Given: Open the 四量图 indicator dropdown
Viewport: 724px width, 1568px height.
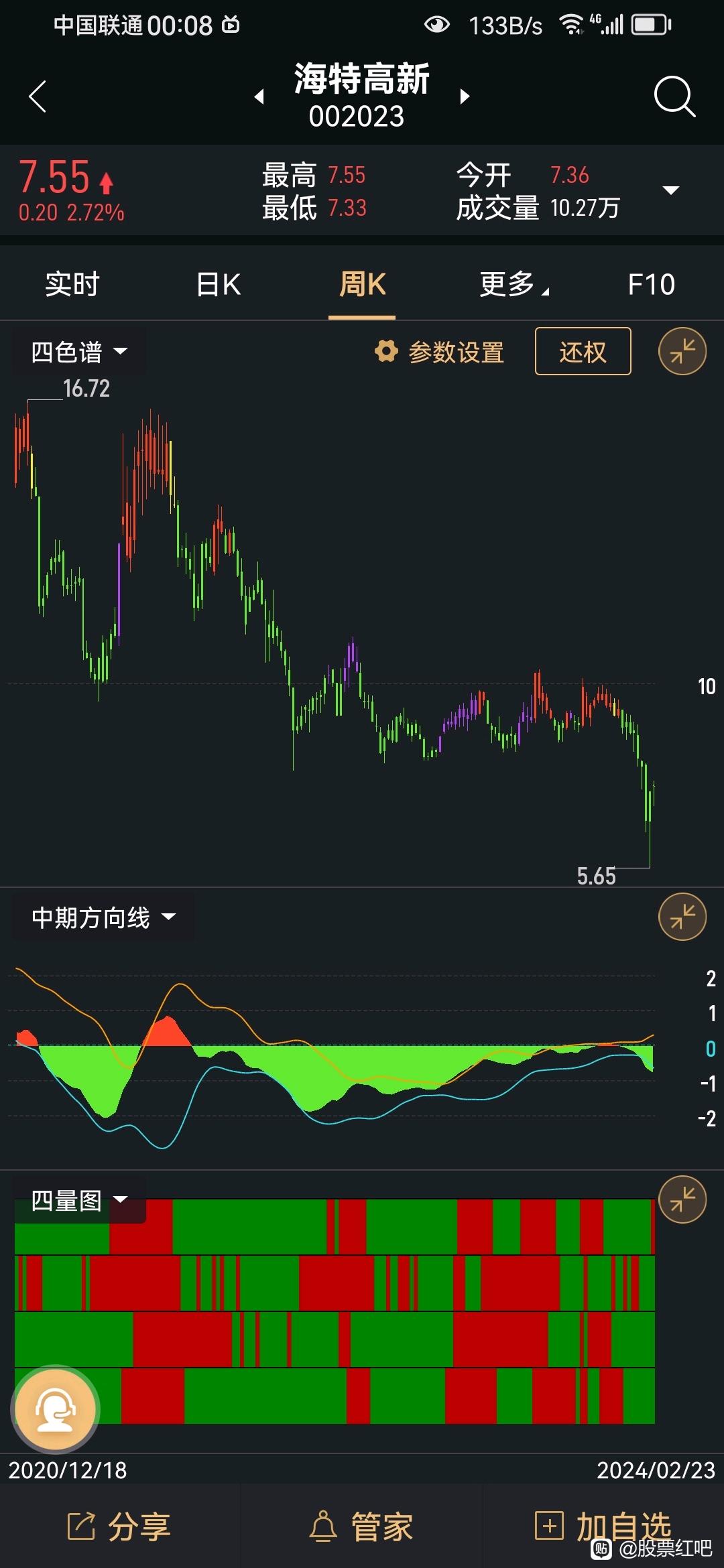Looking at the screenshot, I should click(x=79, y=1200).
